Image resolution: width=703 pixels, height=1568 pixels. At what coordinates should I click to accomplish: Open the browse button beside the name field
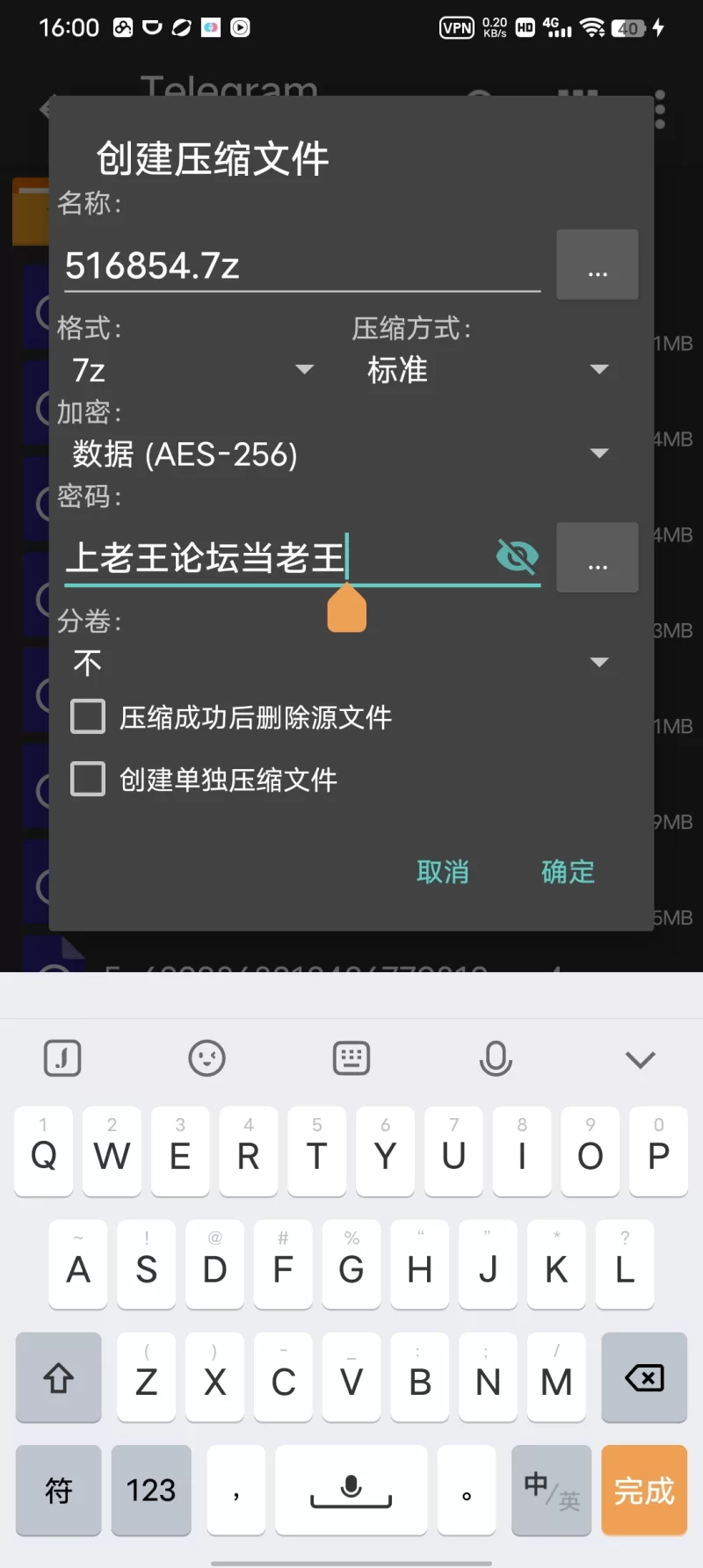[x=598, y=265]
